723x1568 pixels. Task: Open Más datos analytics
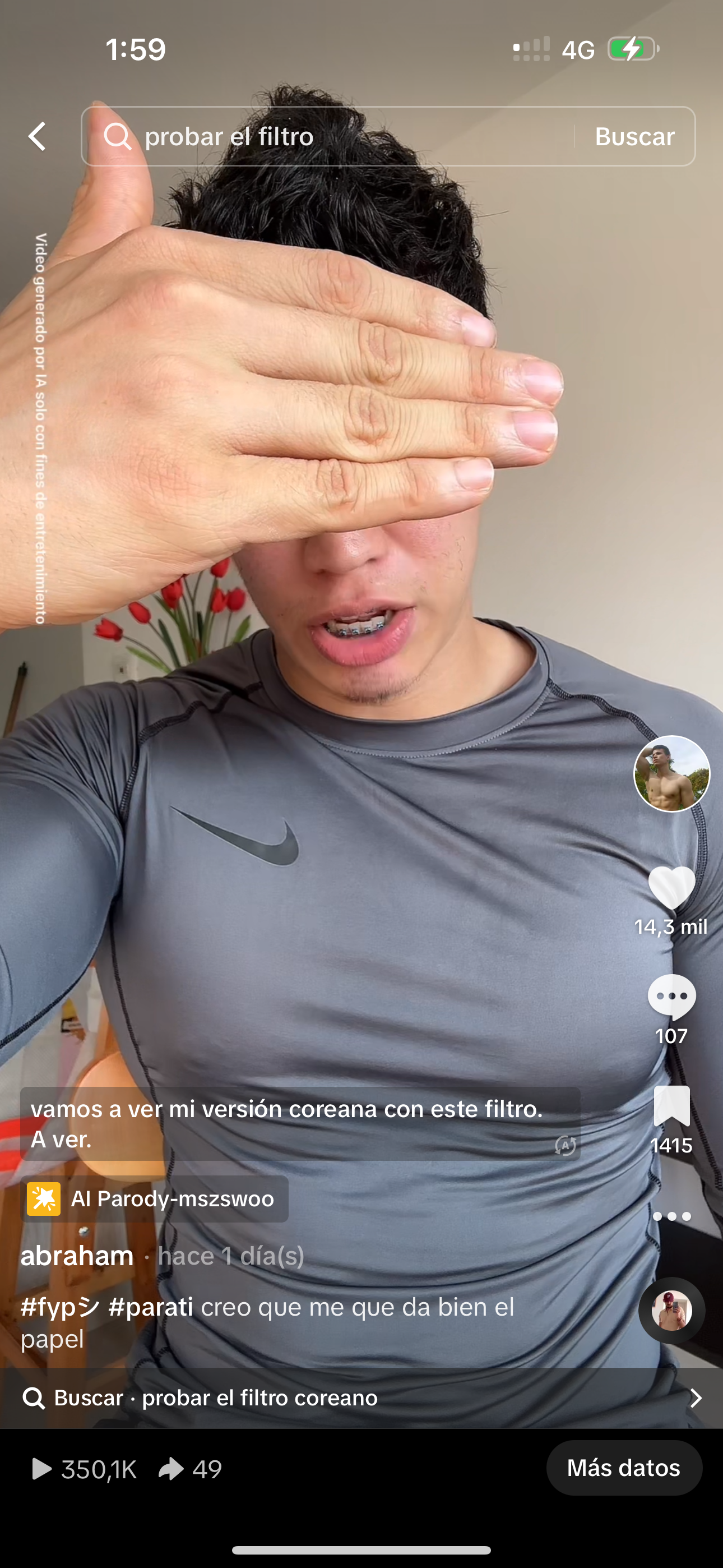click(624, 1468)
